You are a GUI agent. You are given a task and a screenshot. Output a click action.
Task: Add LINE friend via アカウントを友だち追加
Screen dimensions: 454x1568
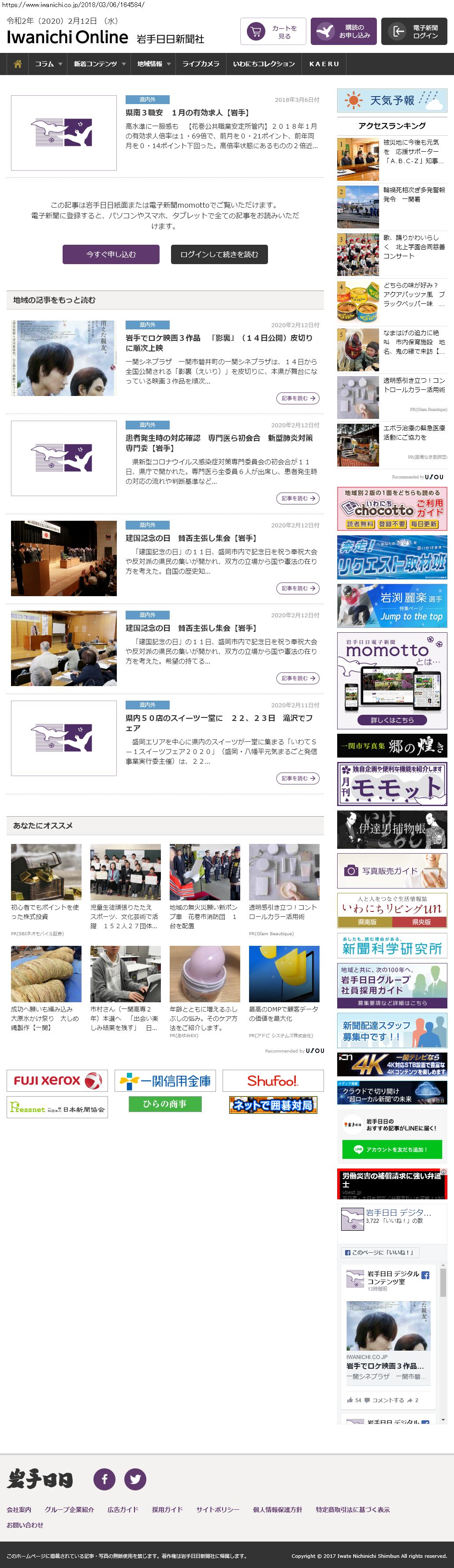(x=392, y=1149)
